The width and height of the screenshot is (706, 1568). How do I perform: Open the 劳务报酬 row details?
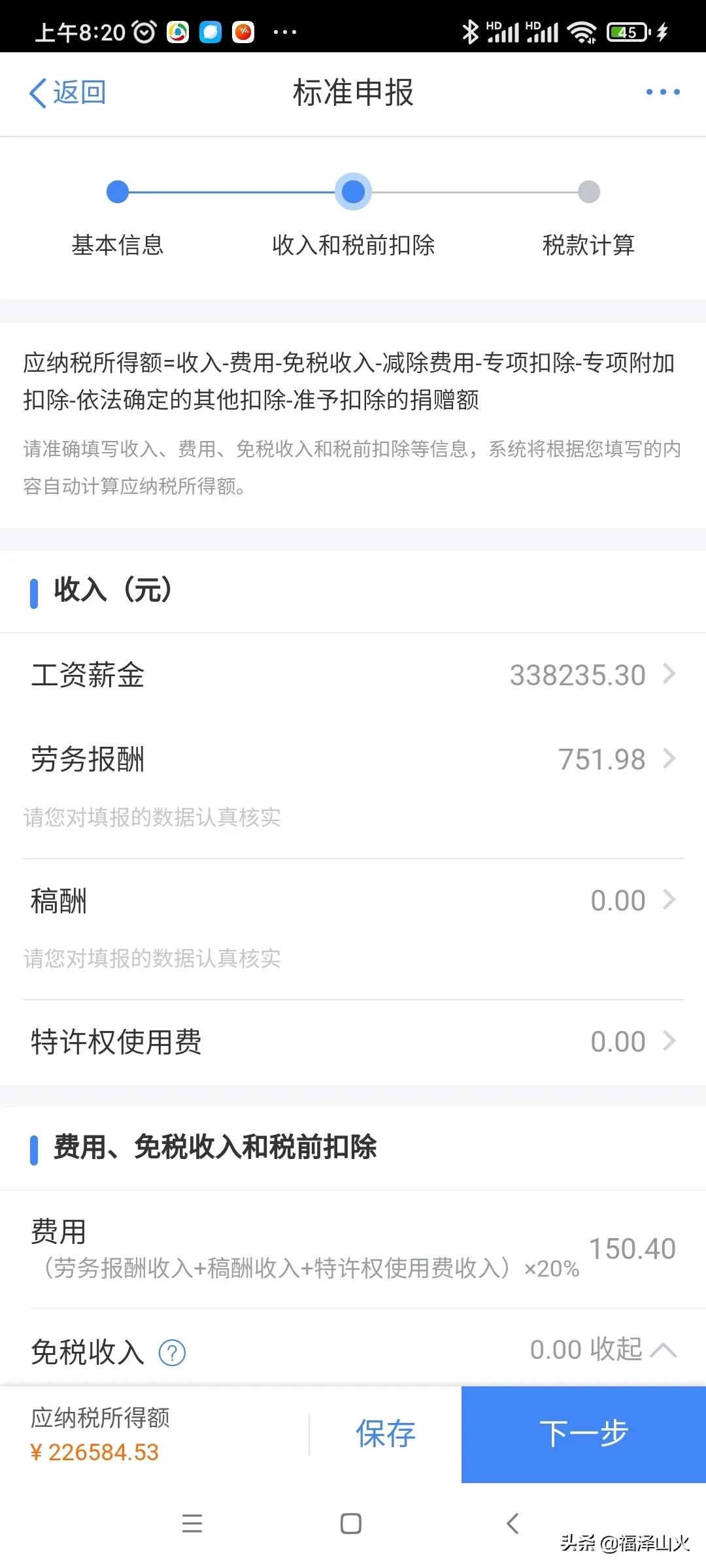click(668, 759)
